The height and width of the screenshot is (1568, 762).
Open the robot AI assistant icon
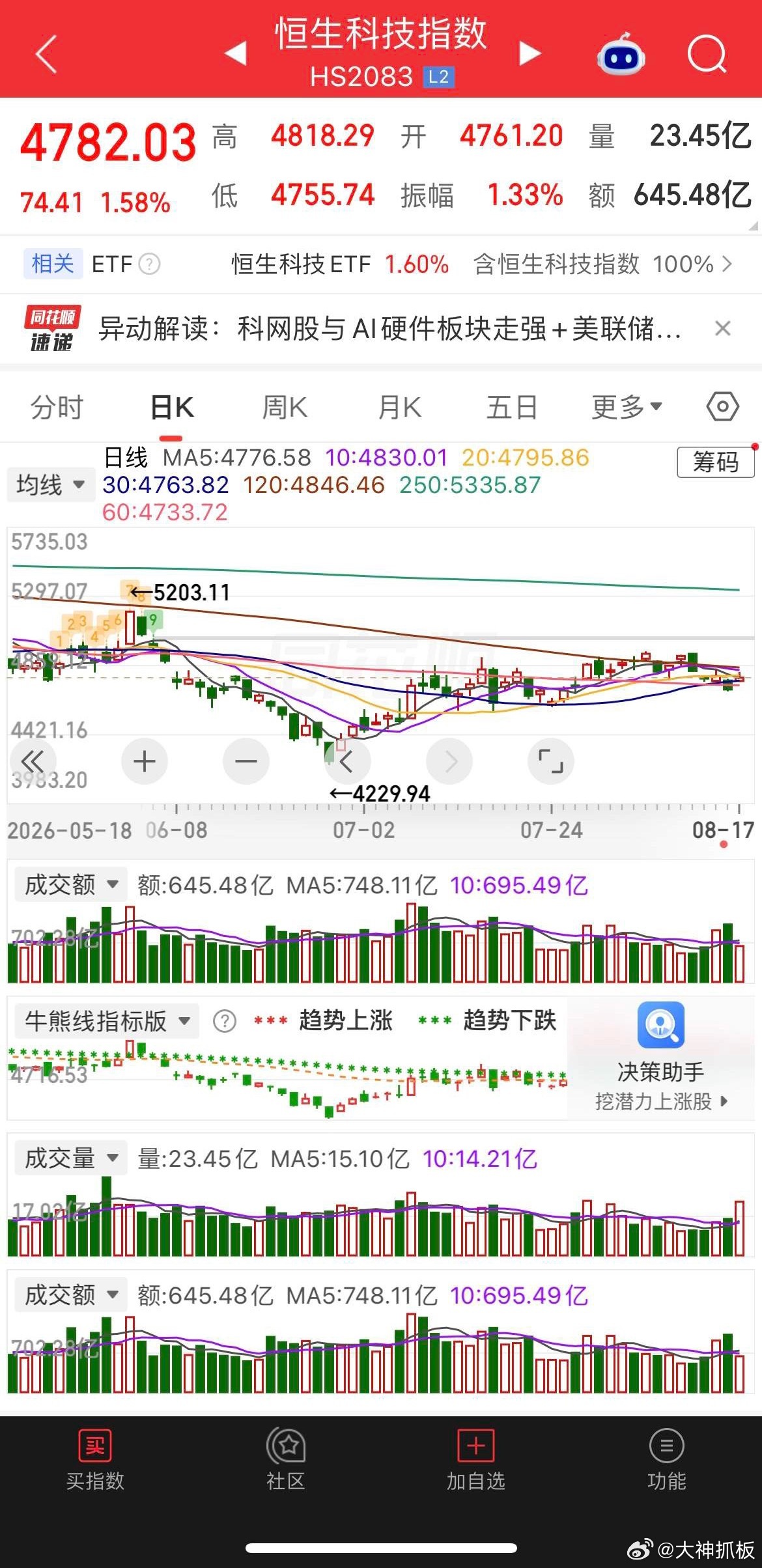coord(621,55)
